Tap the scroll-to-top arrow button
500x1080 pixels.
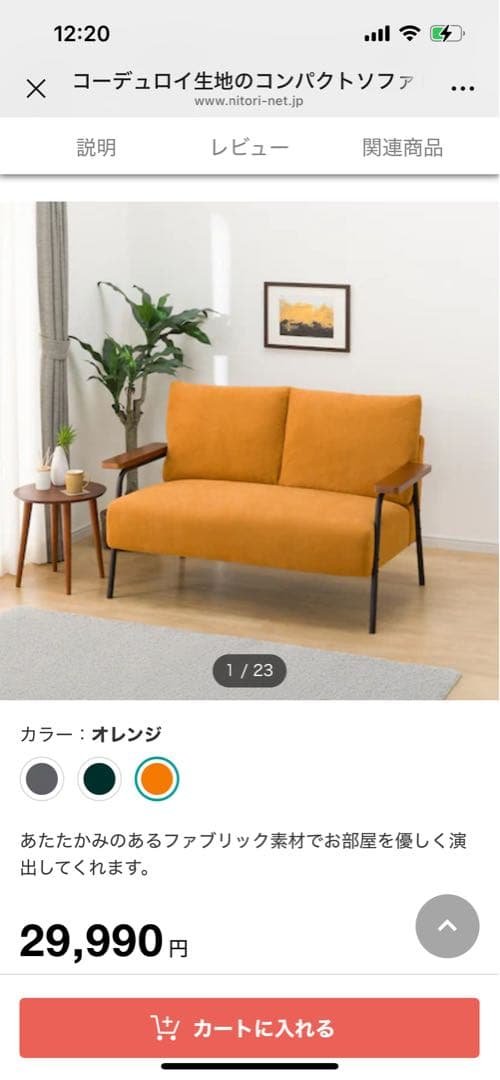pos(448,926)
